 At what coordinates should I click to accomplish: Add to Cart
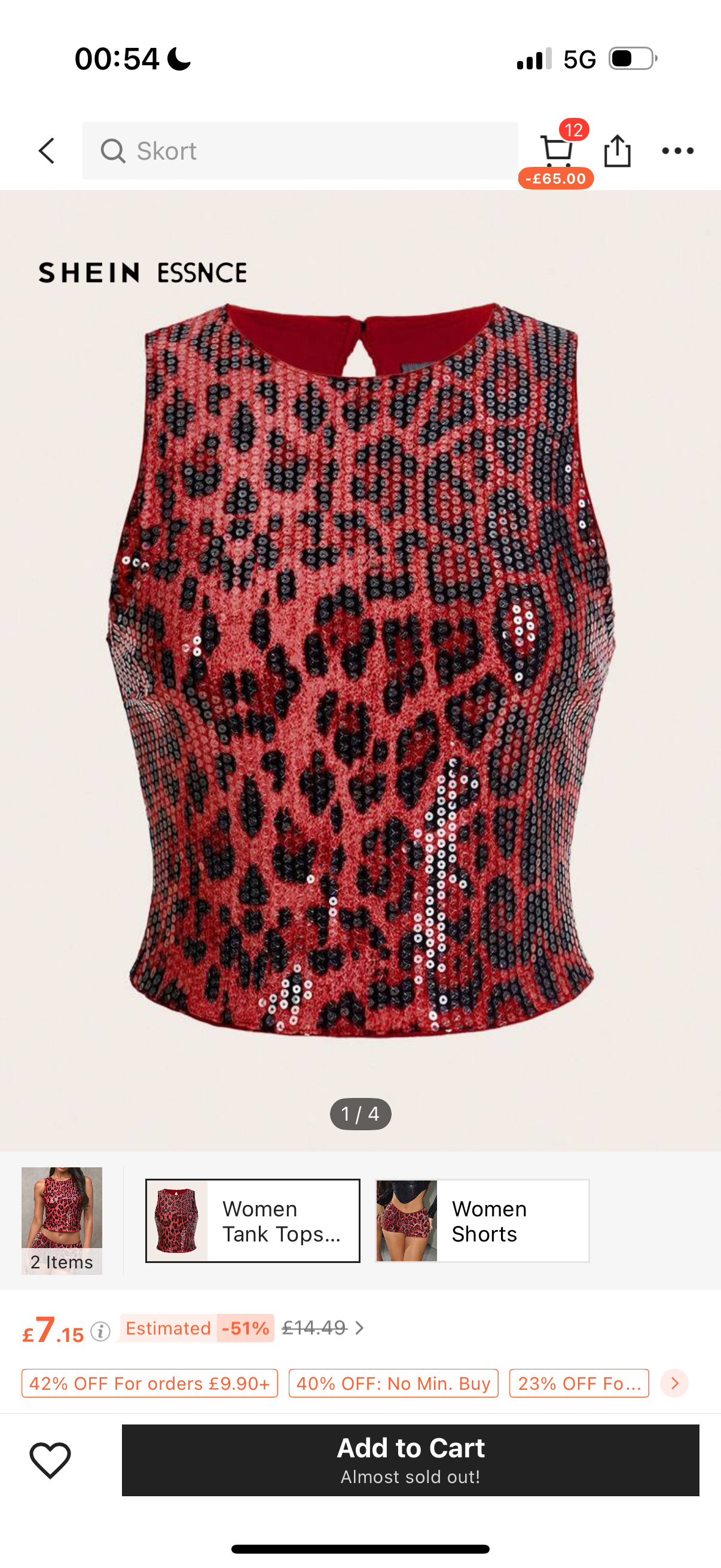click(410, 1460)
